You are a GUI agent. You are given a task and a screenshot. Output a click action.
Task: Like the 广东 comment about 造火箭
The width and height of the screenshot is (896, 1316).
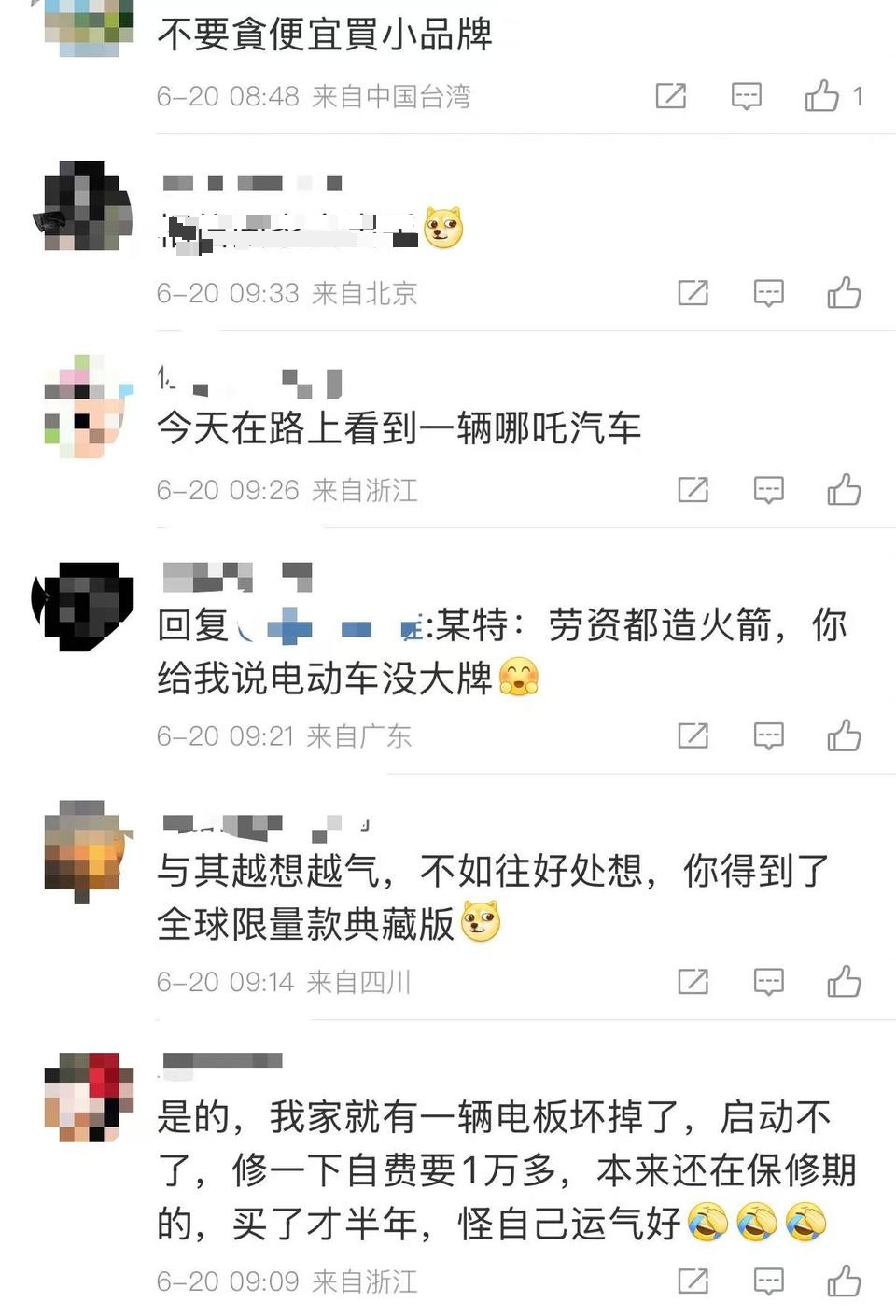pyautogui.click(x=844, y=736)
